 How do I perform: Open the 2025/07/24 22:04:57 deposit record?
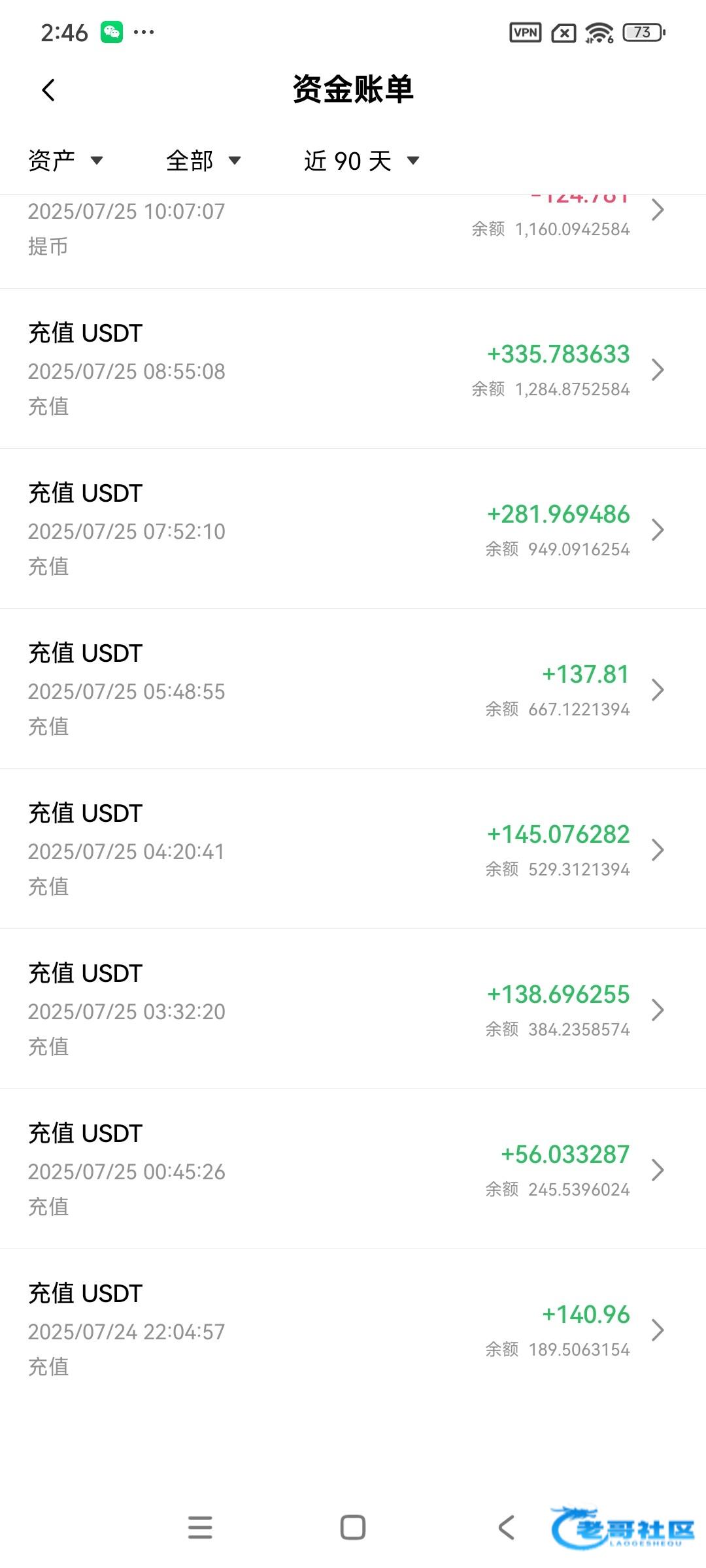click(x=353, y=1330)
